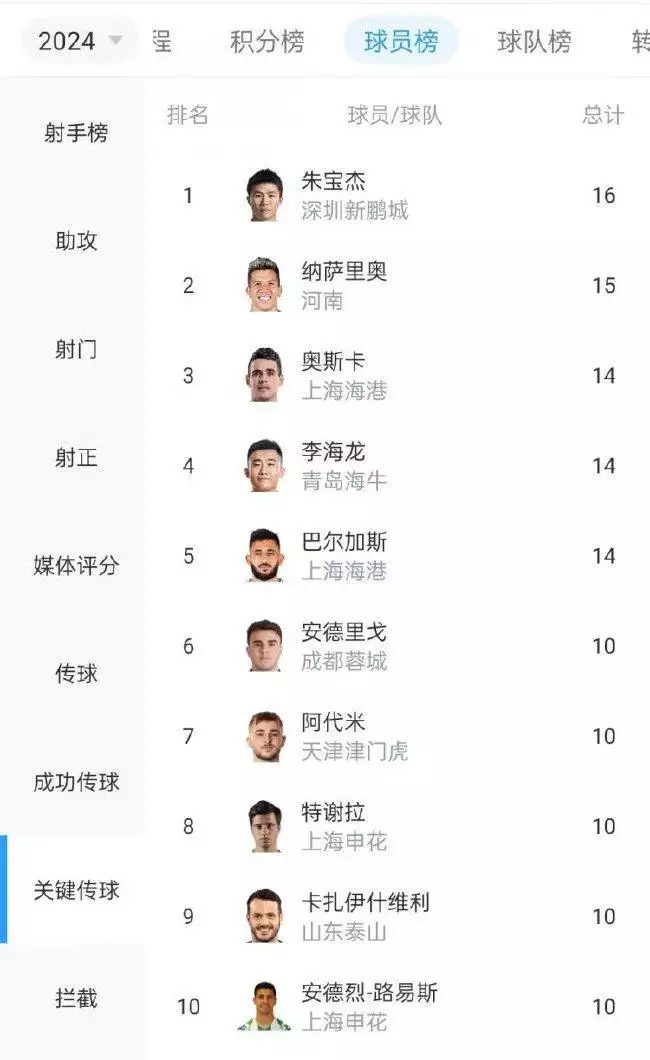650x1060 pixels.
Task: Select the 射正 category
Action: pos(76,457)
